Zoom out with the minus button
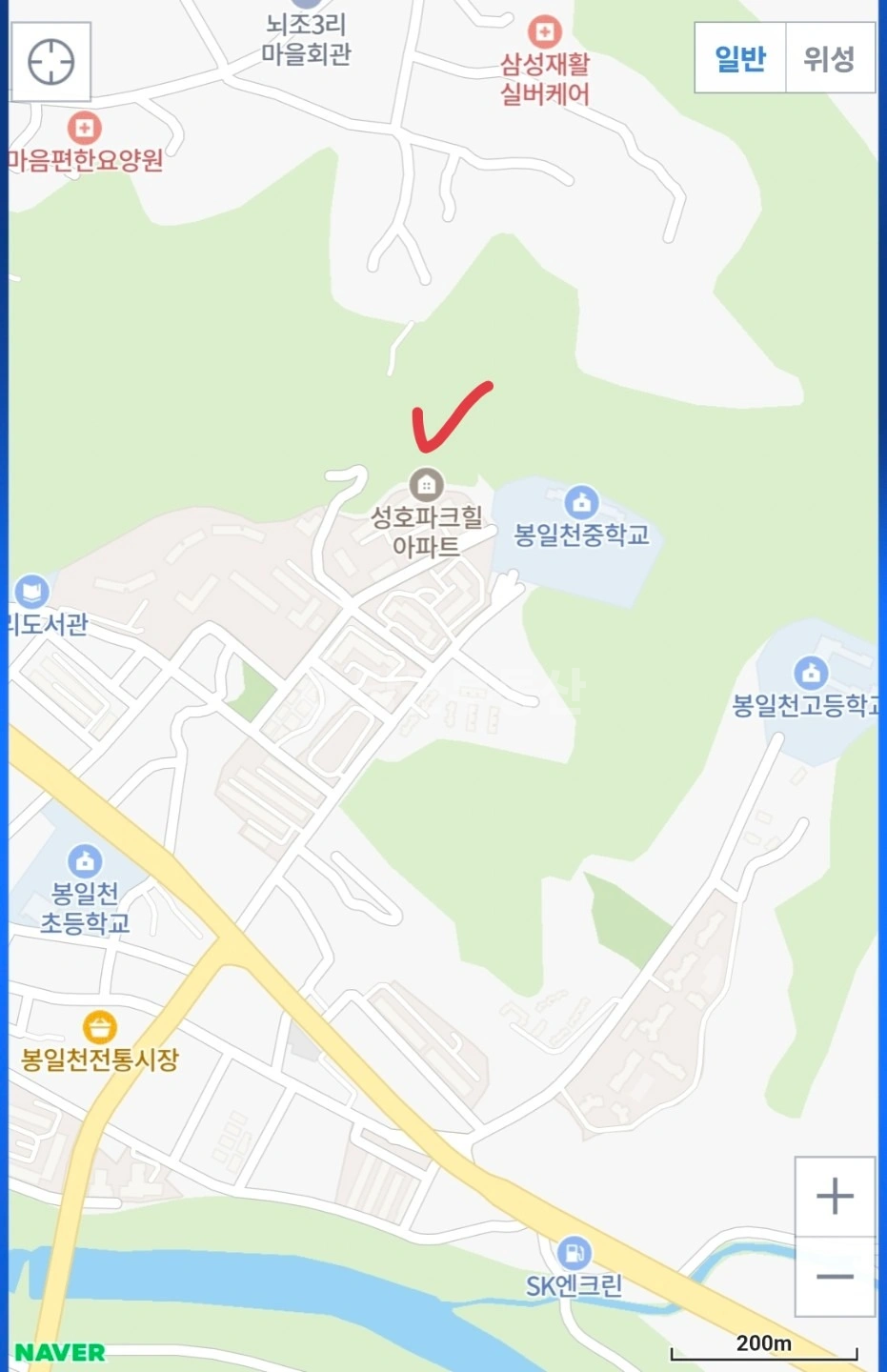This screenshot has width=887, height=1372. click(835, 1277)
